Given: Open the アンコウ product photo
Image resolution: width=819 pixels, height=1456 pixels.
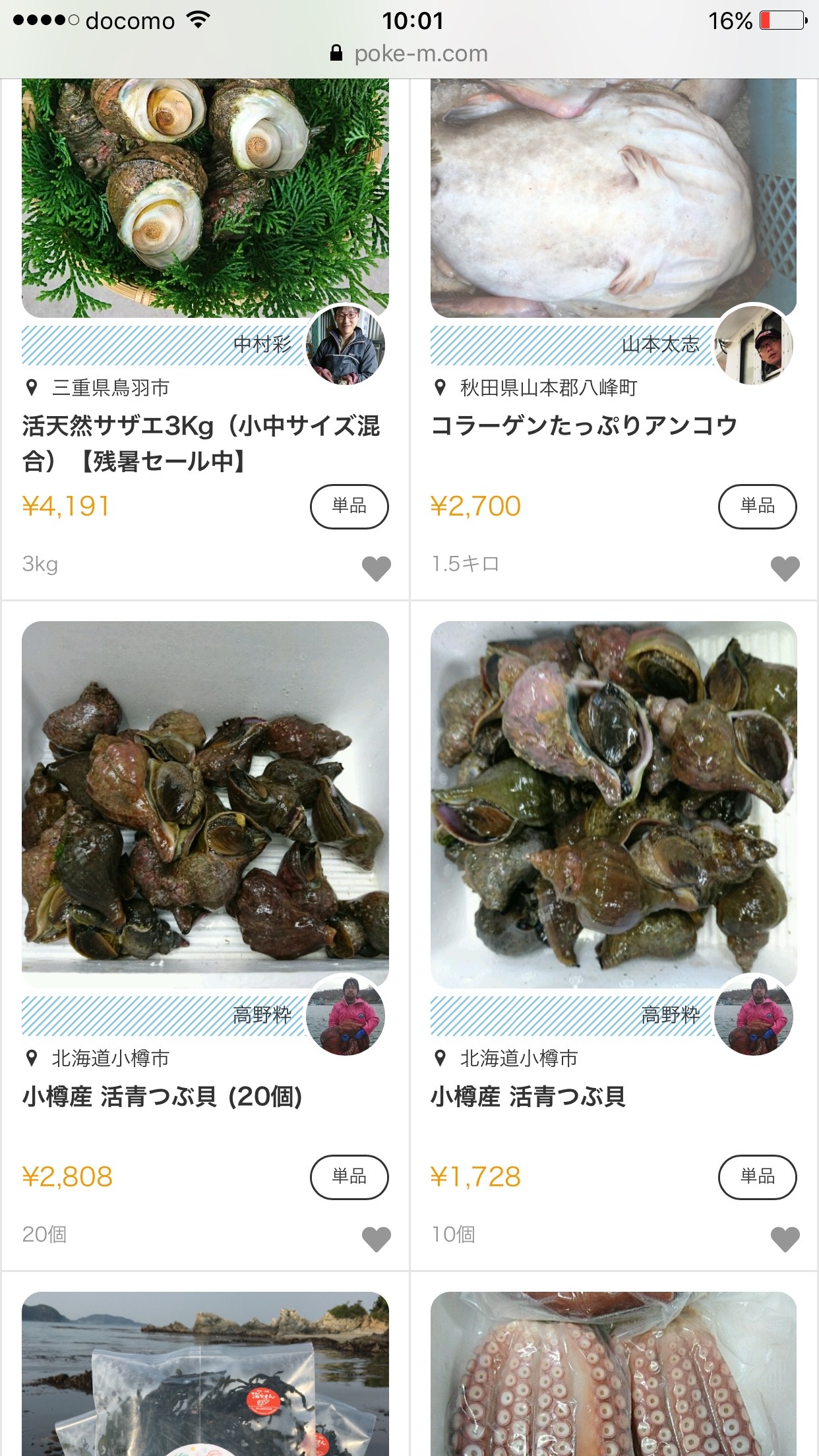Looking at the screenshot, I should [x=613, y=198].
